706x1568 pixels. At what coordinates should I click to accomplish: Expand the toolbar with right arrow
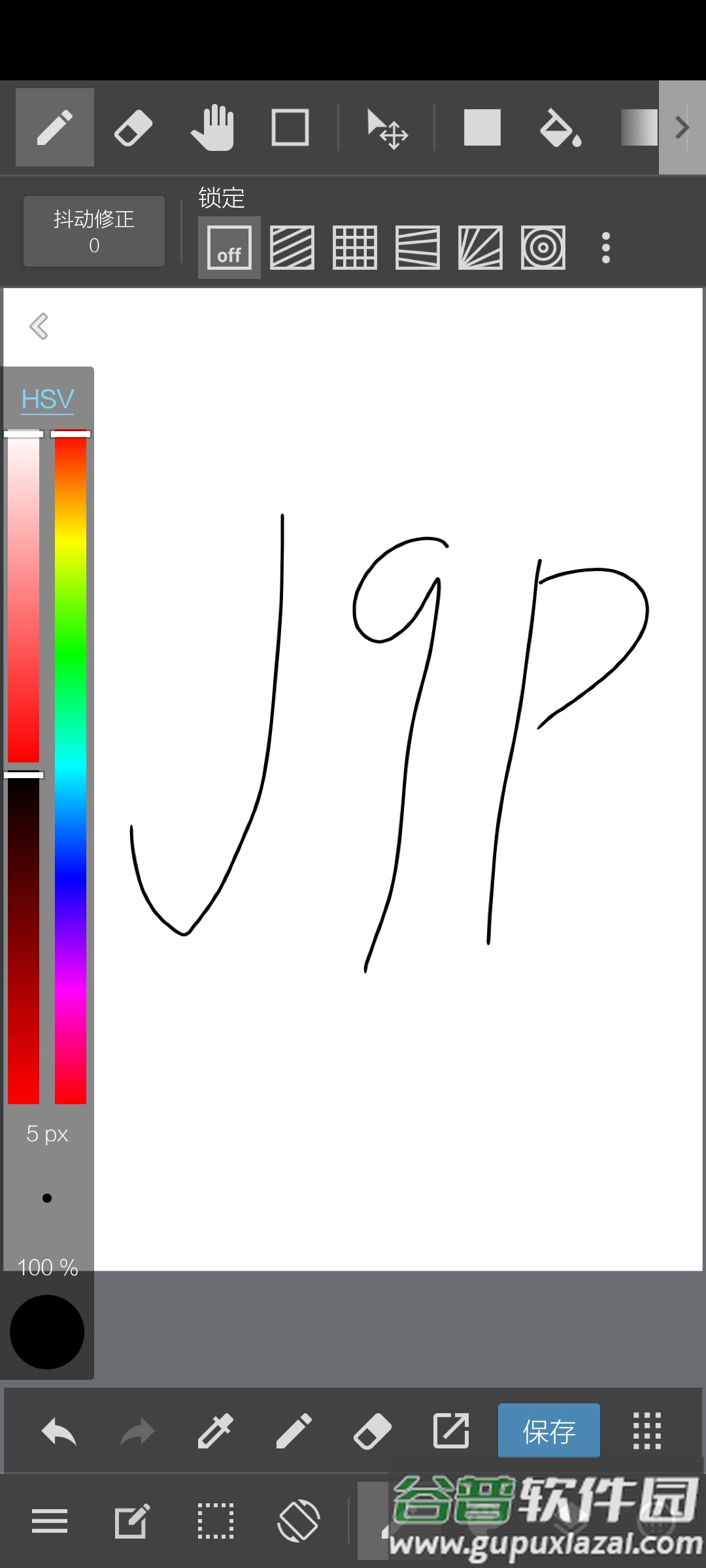682,127
